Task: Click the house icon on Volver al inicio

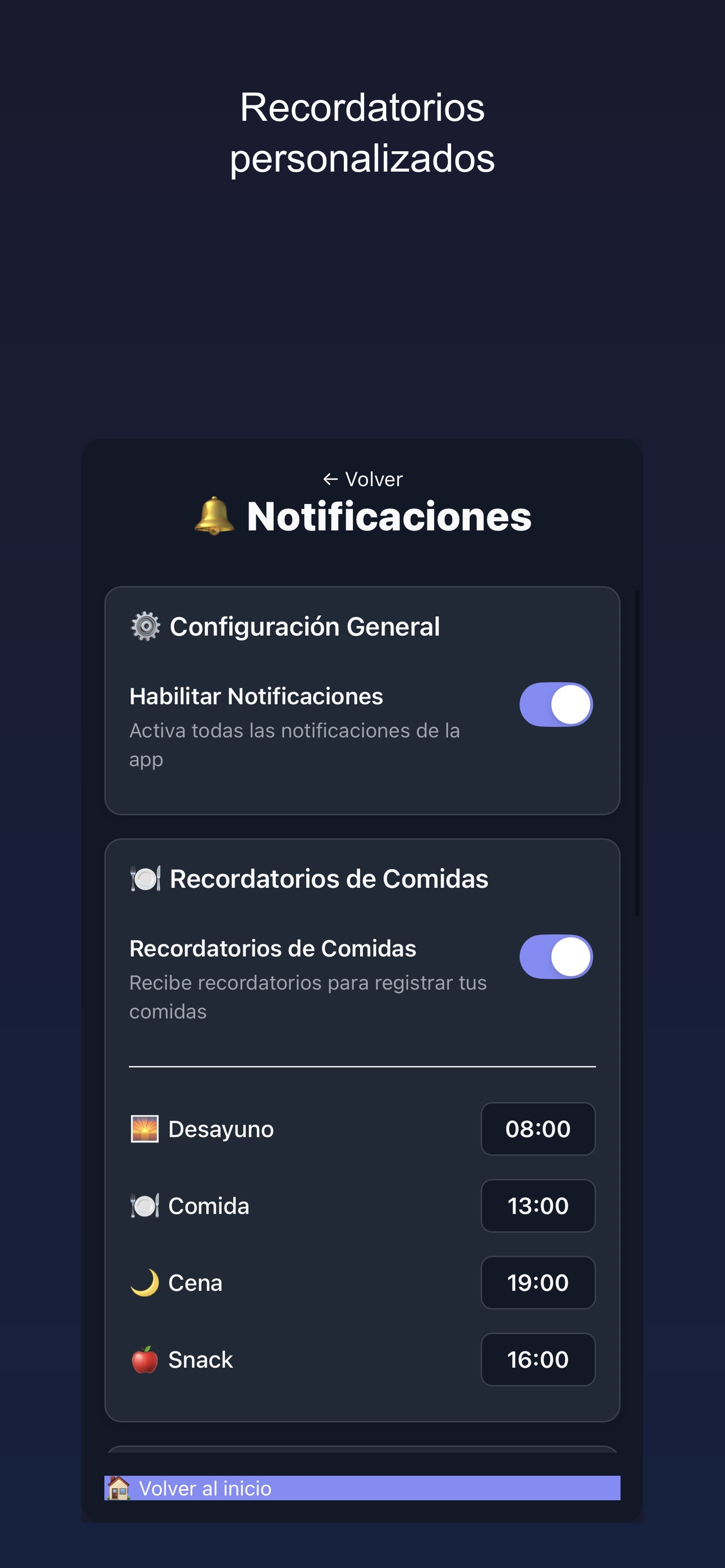Action: coord(119,1487)
